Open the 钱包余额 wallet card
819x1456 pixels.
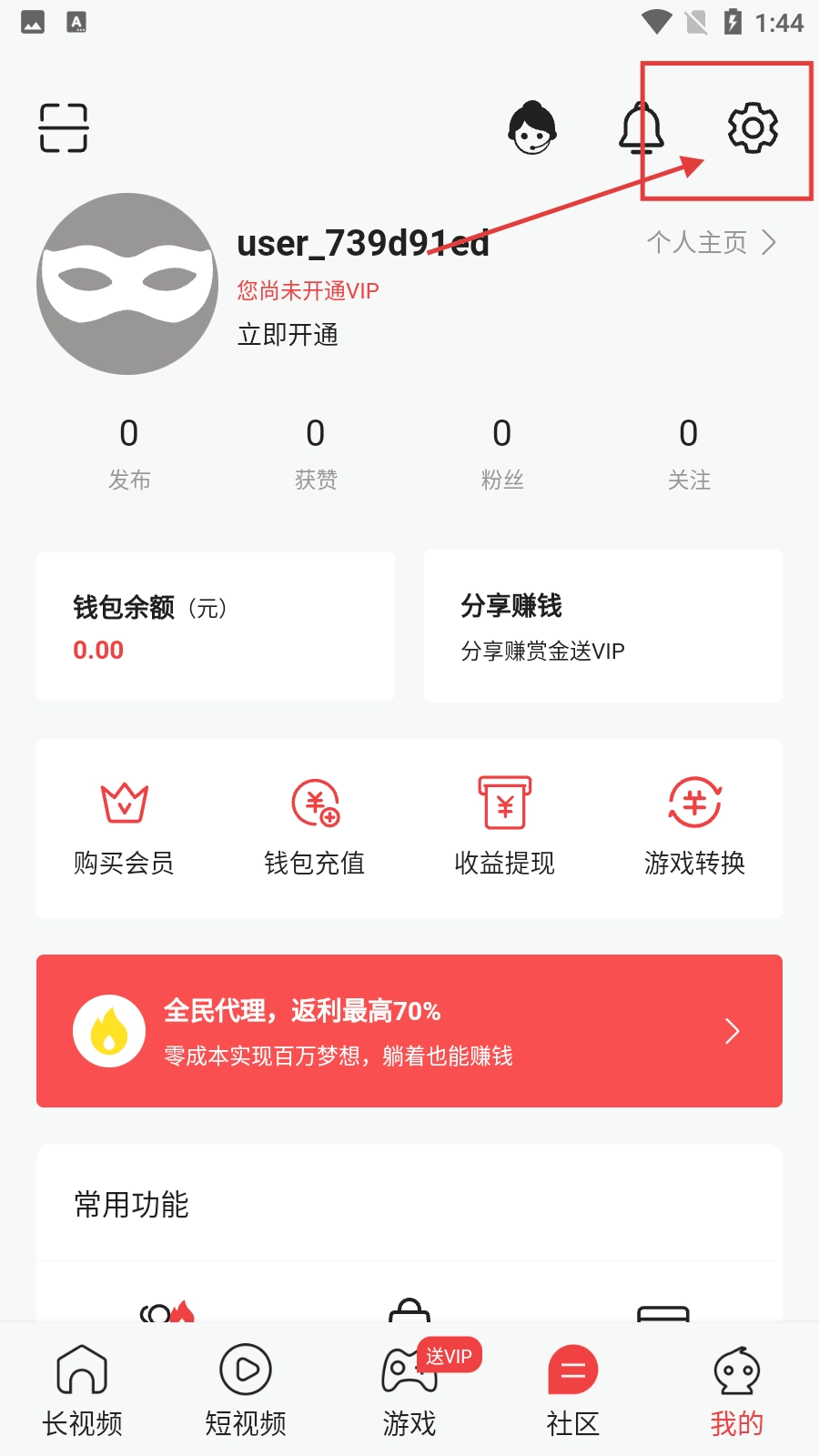pos(216,626)
